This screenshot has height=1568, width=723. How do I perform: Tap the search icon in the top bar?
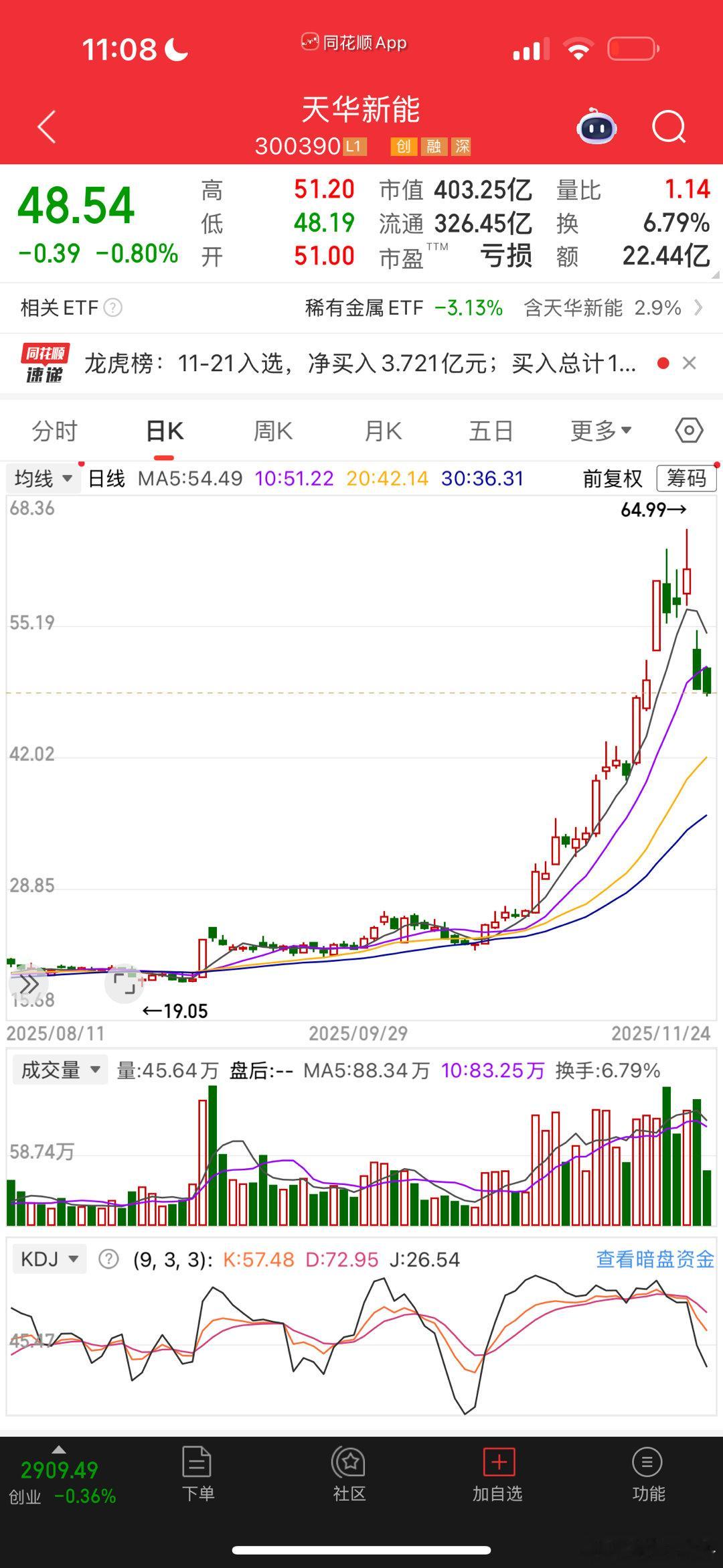click(x=667, y=127)
